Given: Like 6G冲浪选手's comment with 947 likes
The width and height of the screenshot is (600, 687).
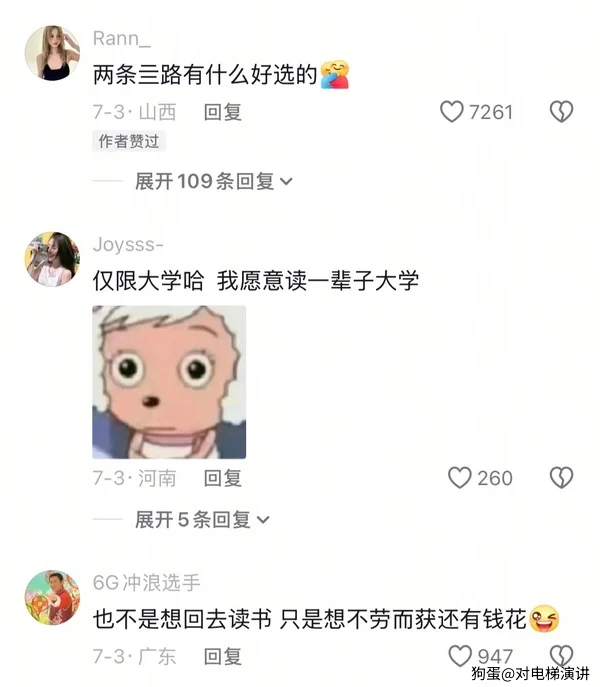Looking at the screenshot, I should 459,656.
